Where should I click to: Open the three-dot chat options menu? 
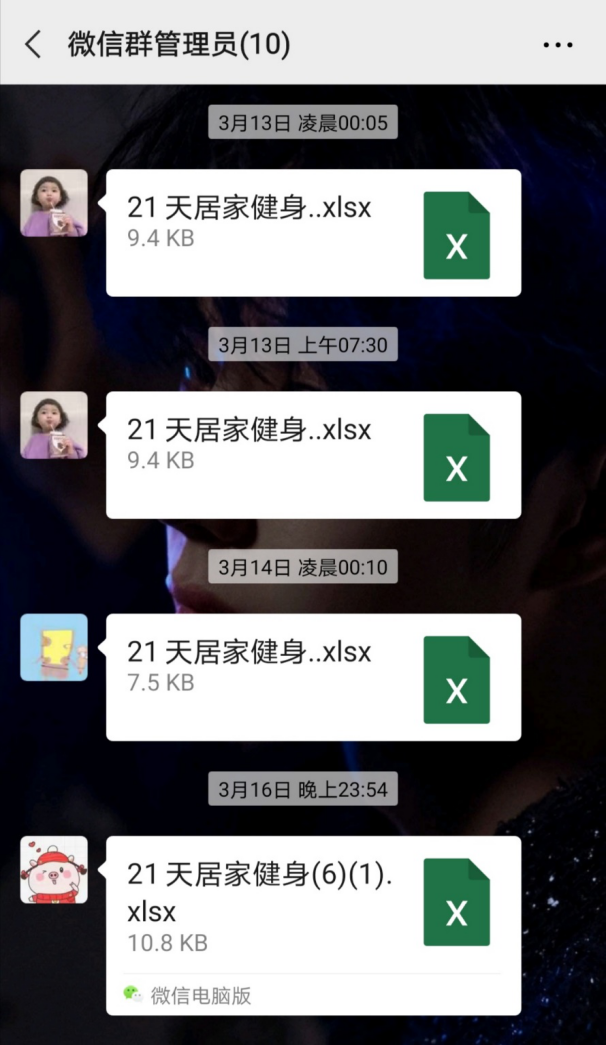[558, 45]
